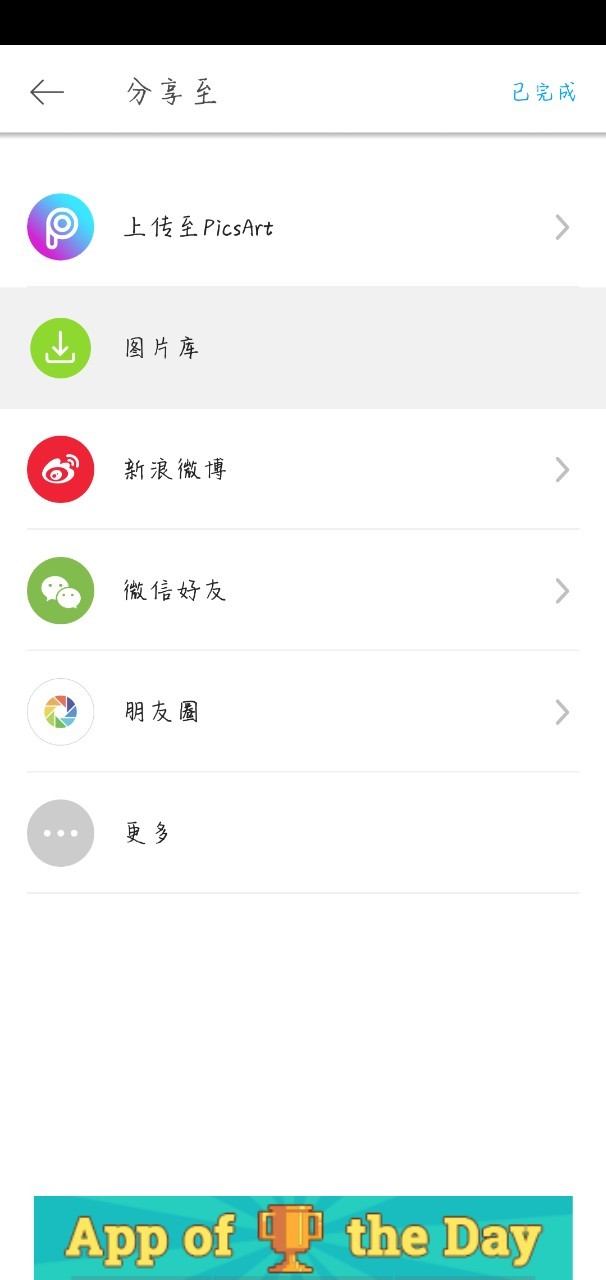
Task: Open the 上传至PicsArt option
Action: [x=303, y=227]
